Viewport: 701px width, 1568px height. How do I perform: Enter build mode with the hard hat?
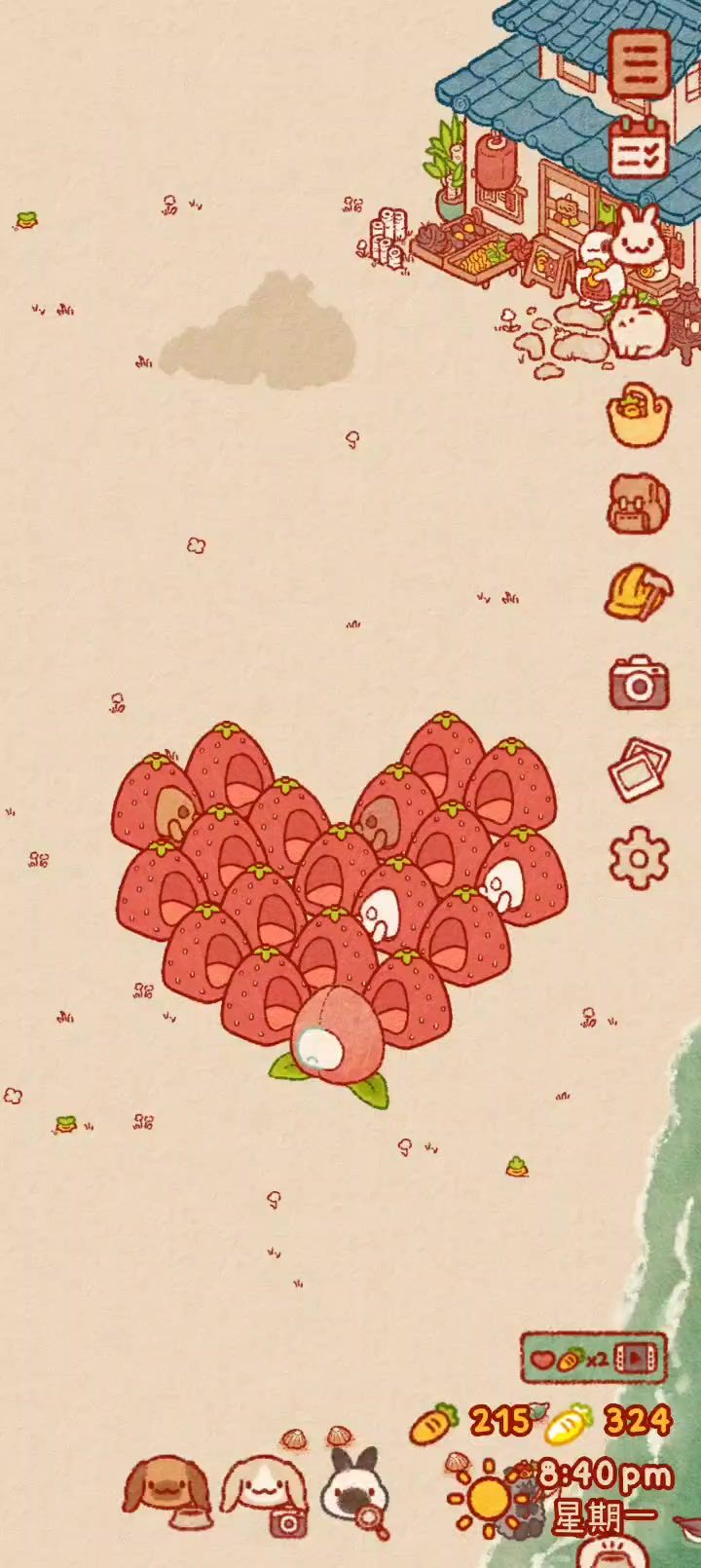coord(639,592)
